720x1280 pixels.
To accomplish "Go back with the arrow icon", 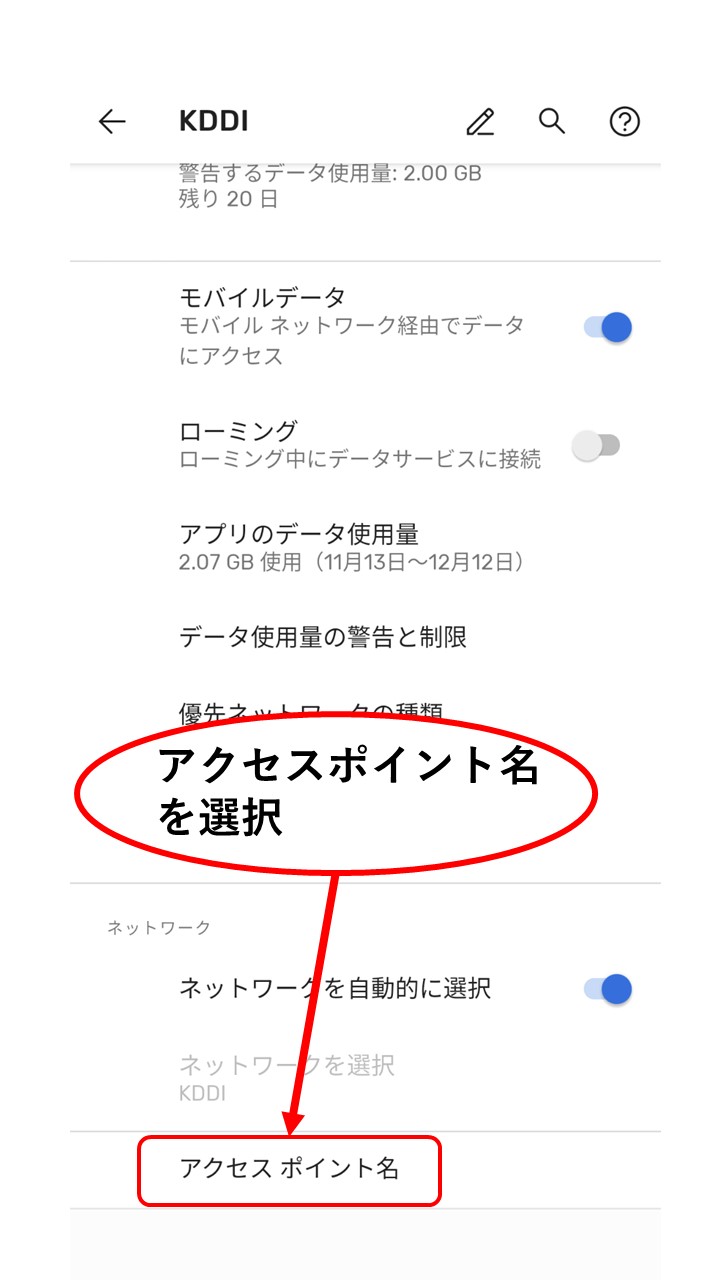I will click(112, 122).
